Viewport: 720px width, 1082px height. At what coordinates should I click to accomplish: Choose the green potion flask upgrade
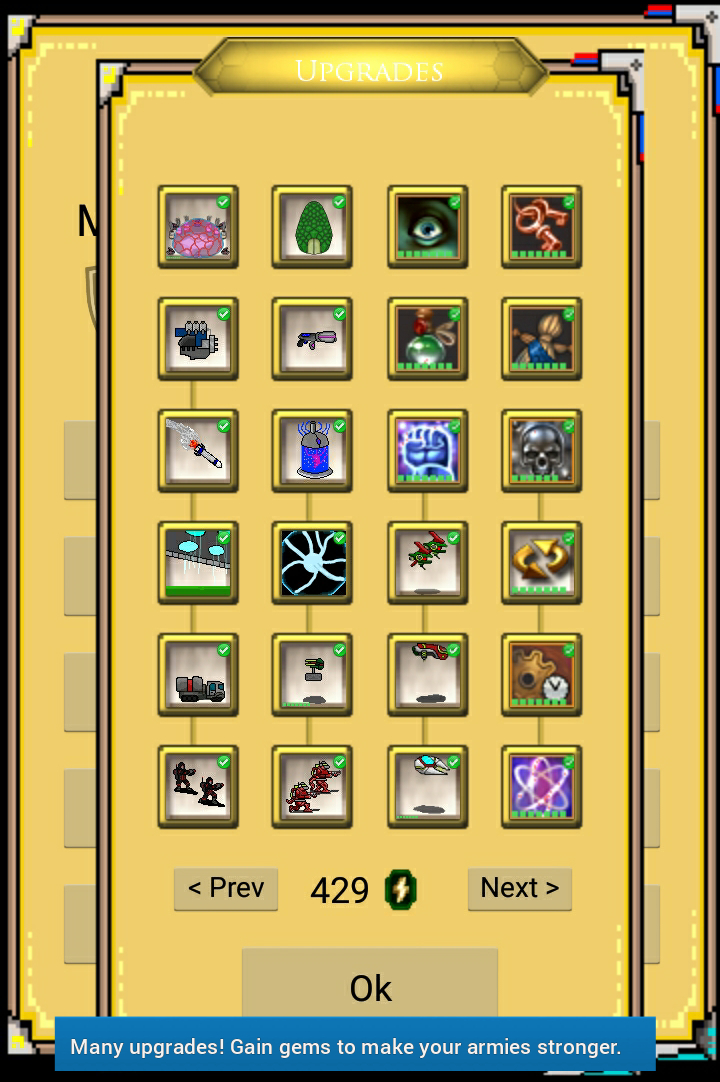coord(427,339)
